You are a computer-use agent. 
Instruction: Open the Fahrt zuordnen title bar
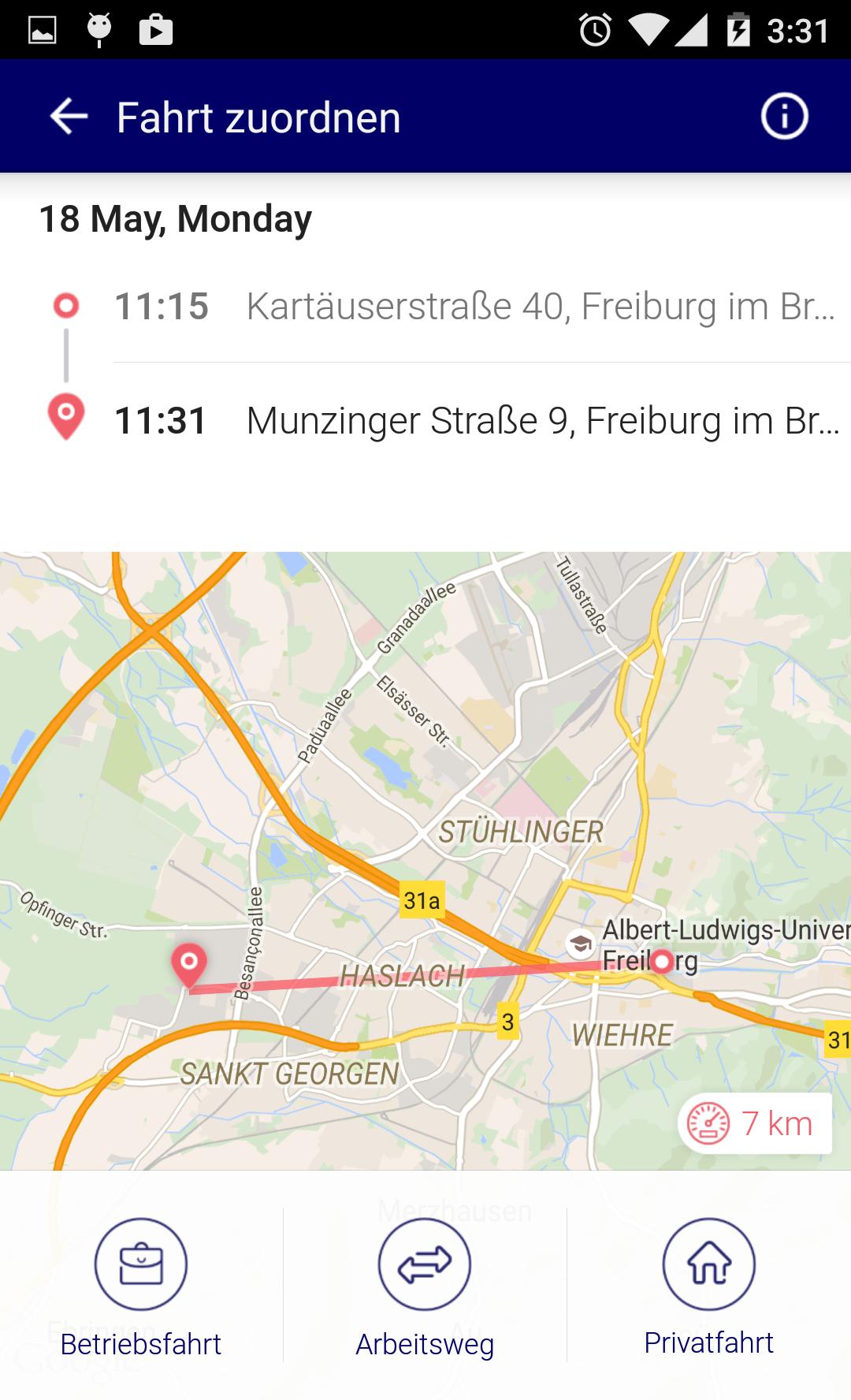coord(258,116)
